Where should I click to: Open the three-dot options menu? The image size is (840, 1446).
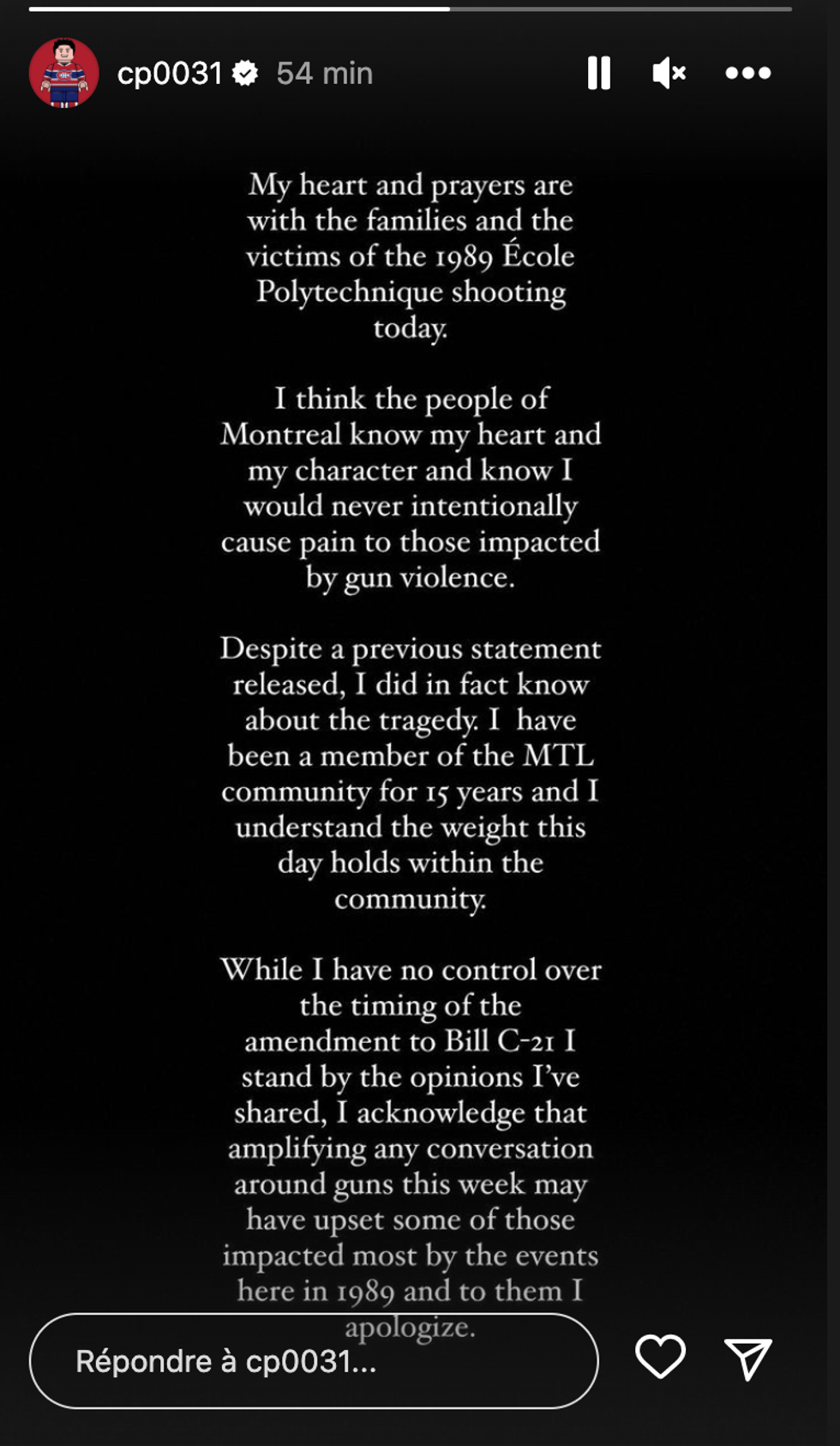click(747, 73)
